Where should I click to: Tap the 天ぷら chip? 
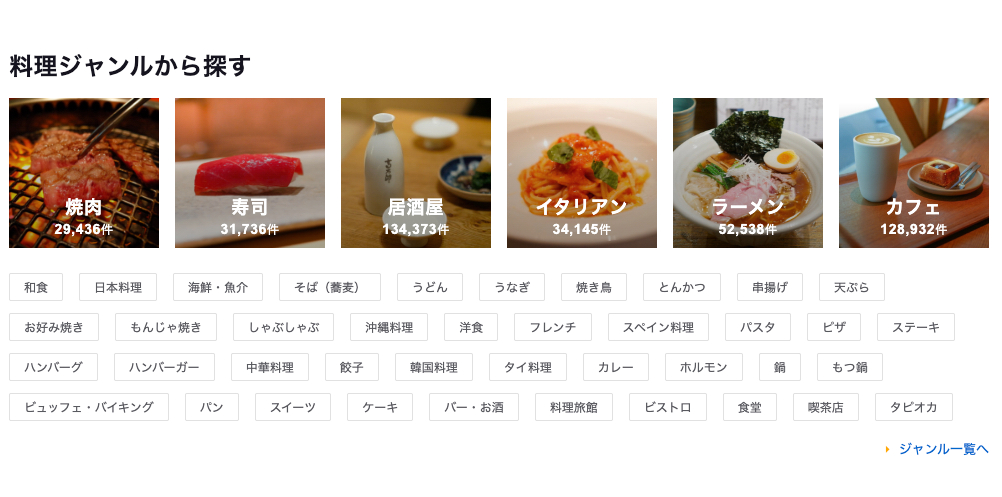851,287
